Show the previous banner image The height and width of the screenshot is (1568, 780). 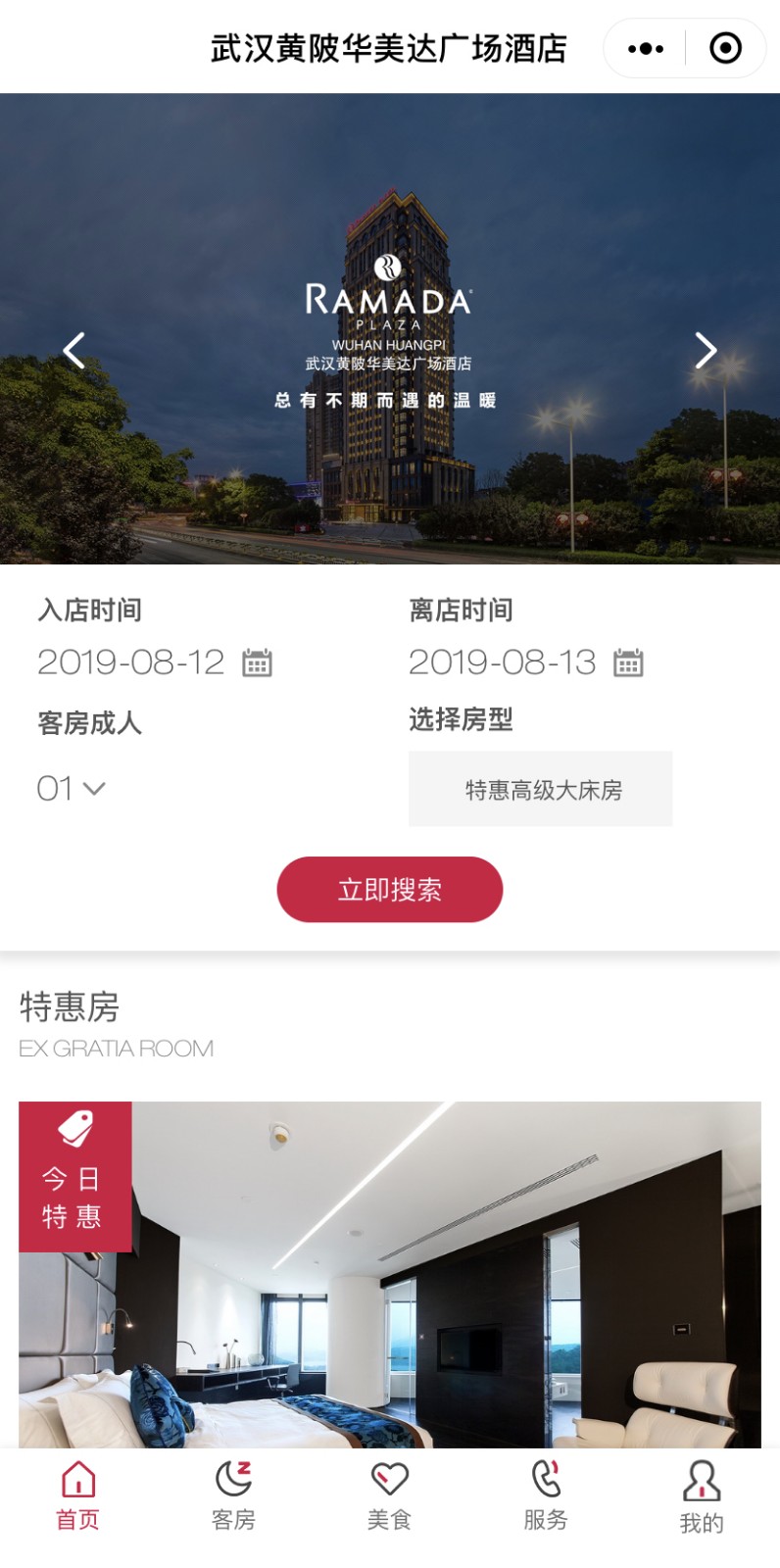pos(73,350)
